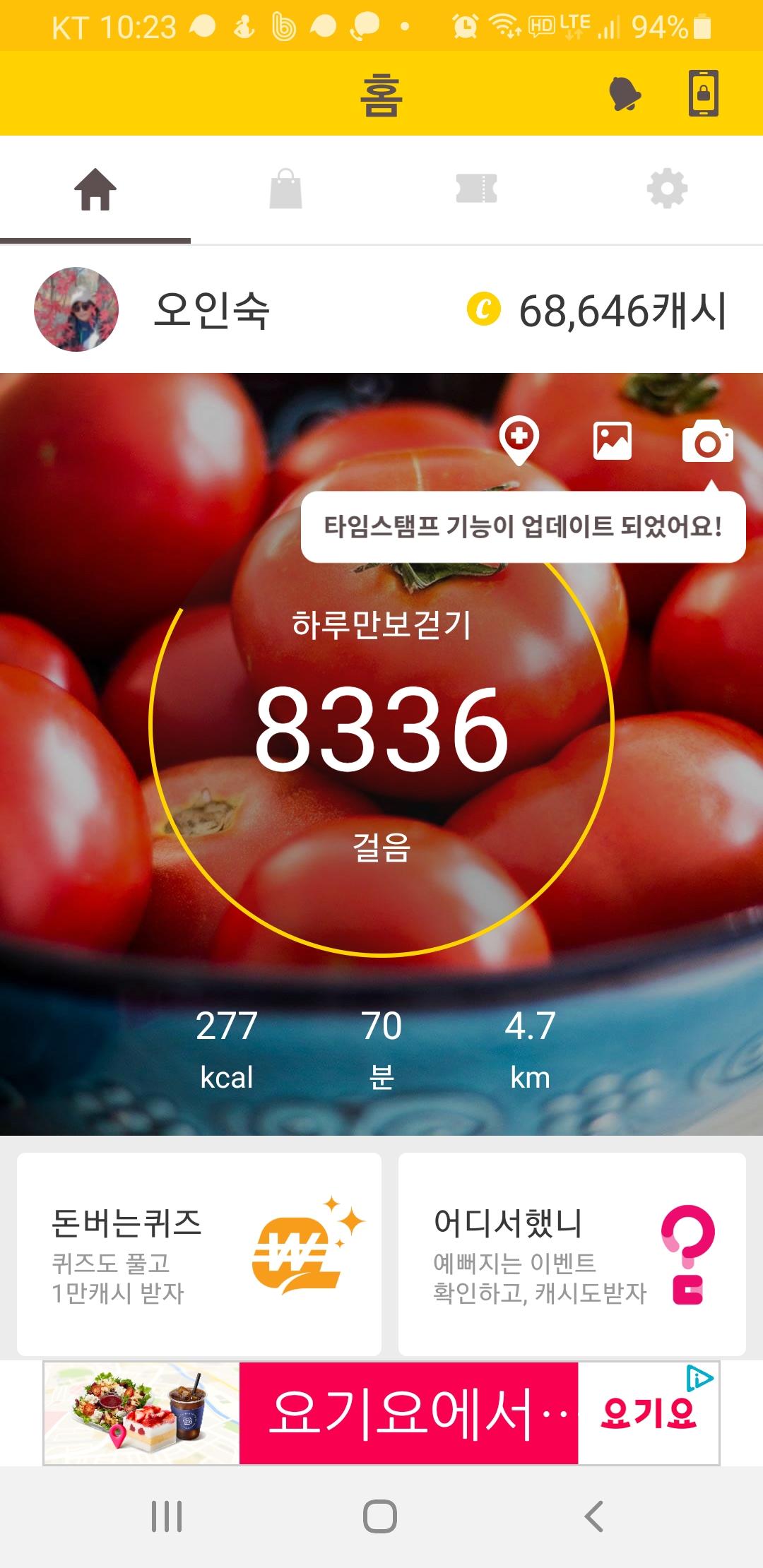Open recent apps from the navigation bar

click(x=167, y=1516)
